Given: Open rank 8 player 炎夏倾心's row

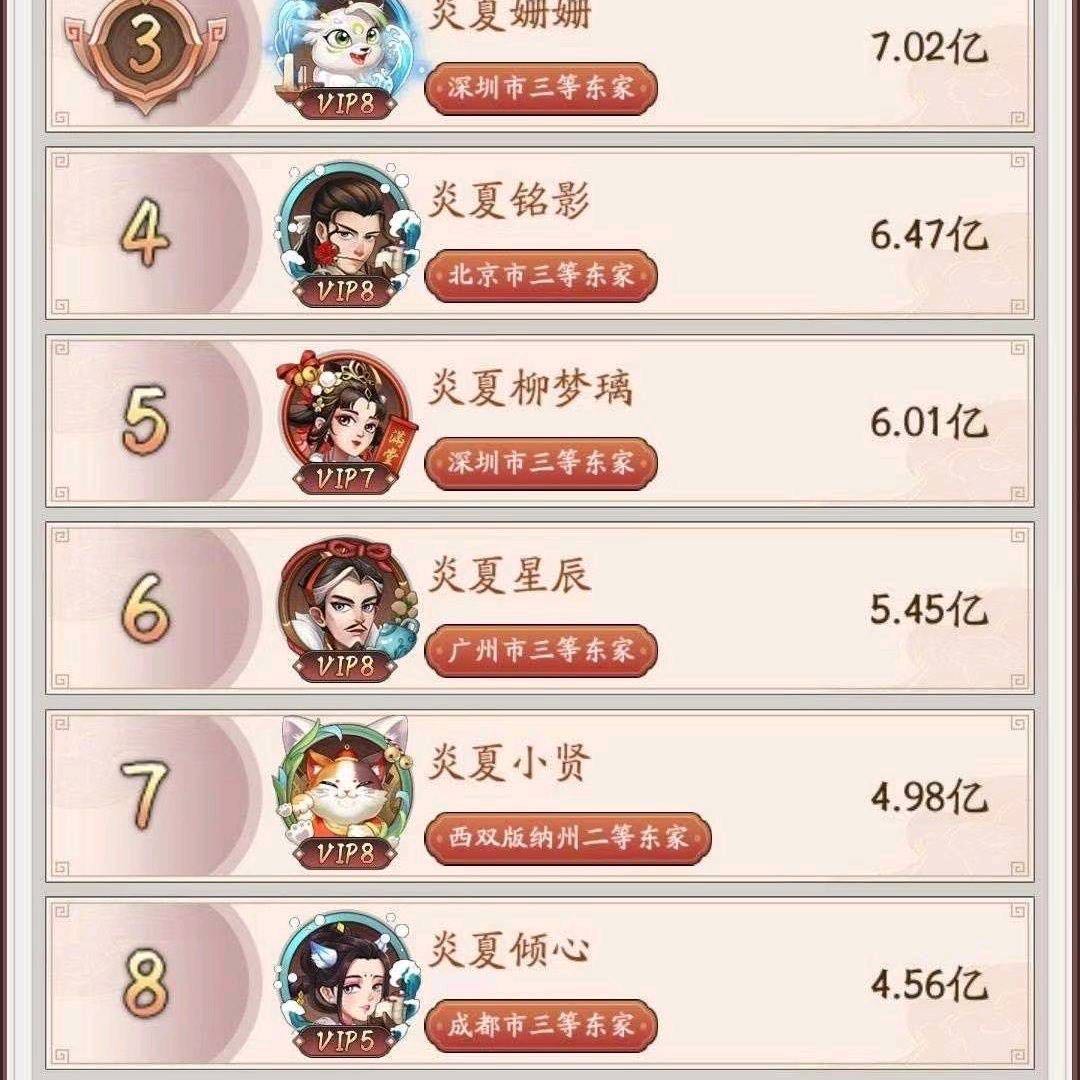Looking at the screenshot, I should (540, 983).
